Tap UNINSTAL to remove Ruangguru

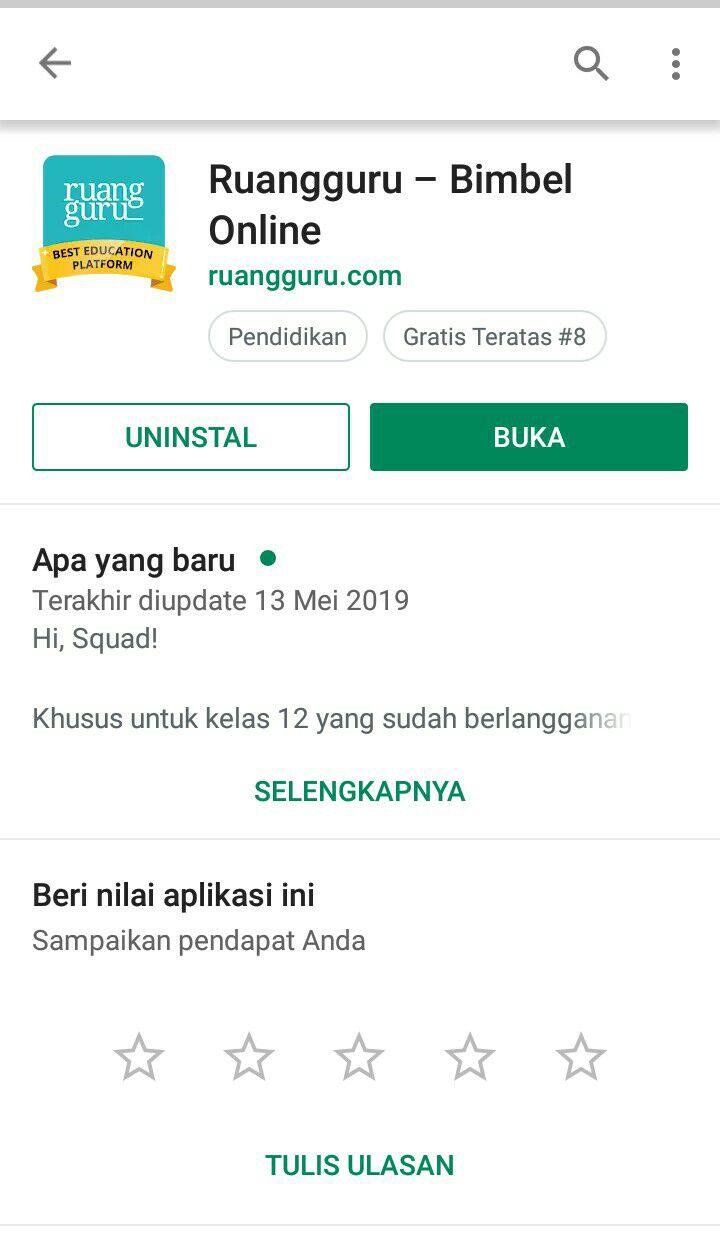[x=191, y=437]
